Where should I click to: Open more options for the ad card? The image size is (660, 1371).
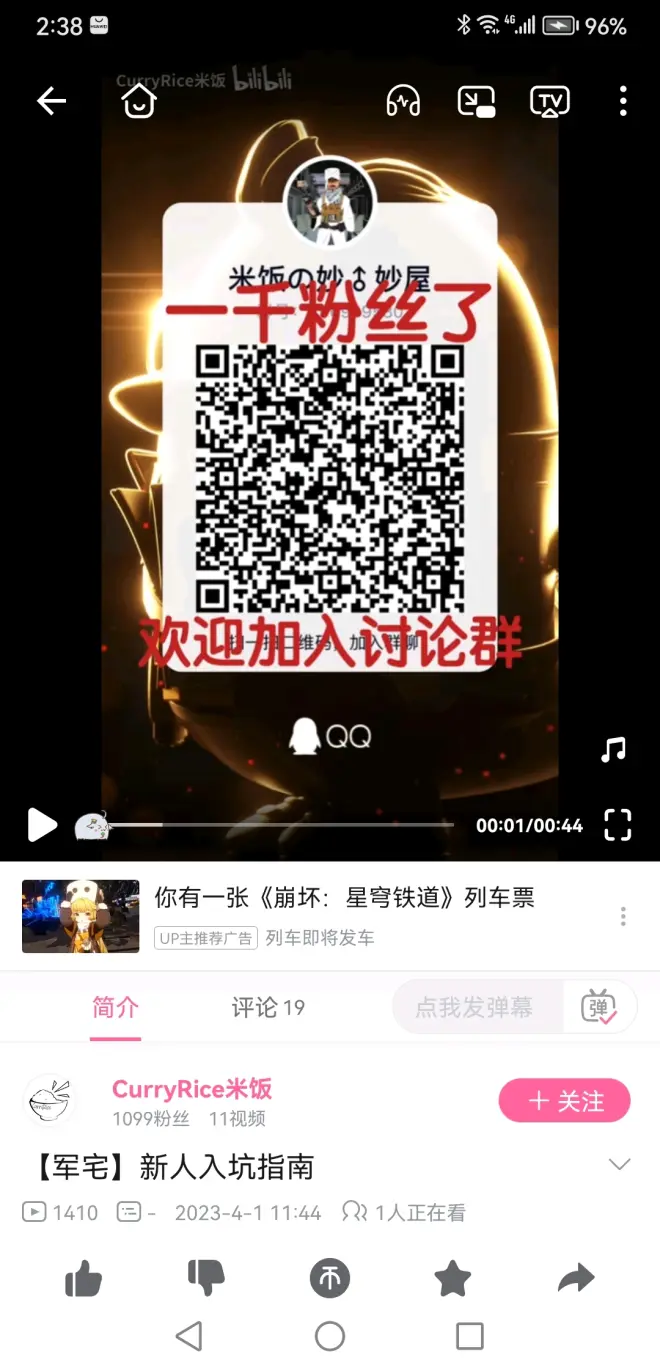(623, 916)
